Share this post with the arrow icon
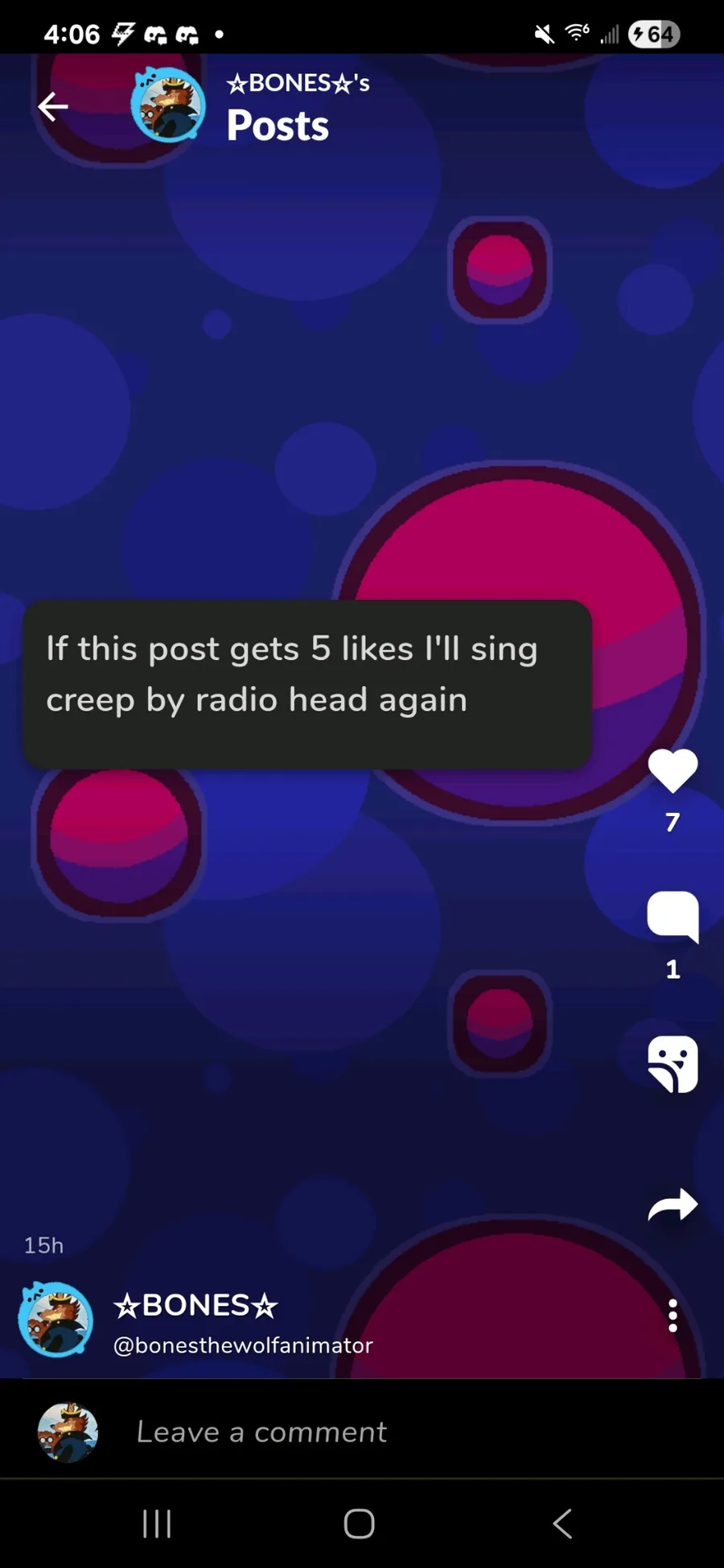This screenshot has width=724, height=1568. (x=673, y=1205)
